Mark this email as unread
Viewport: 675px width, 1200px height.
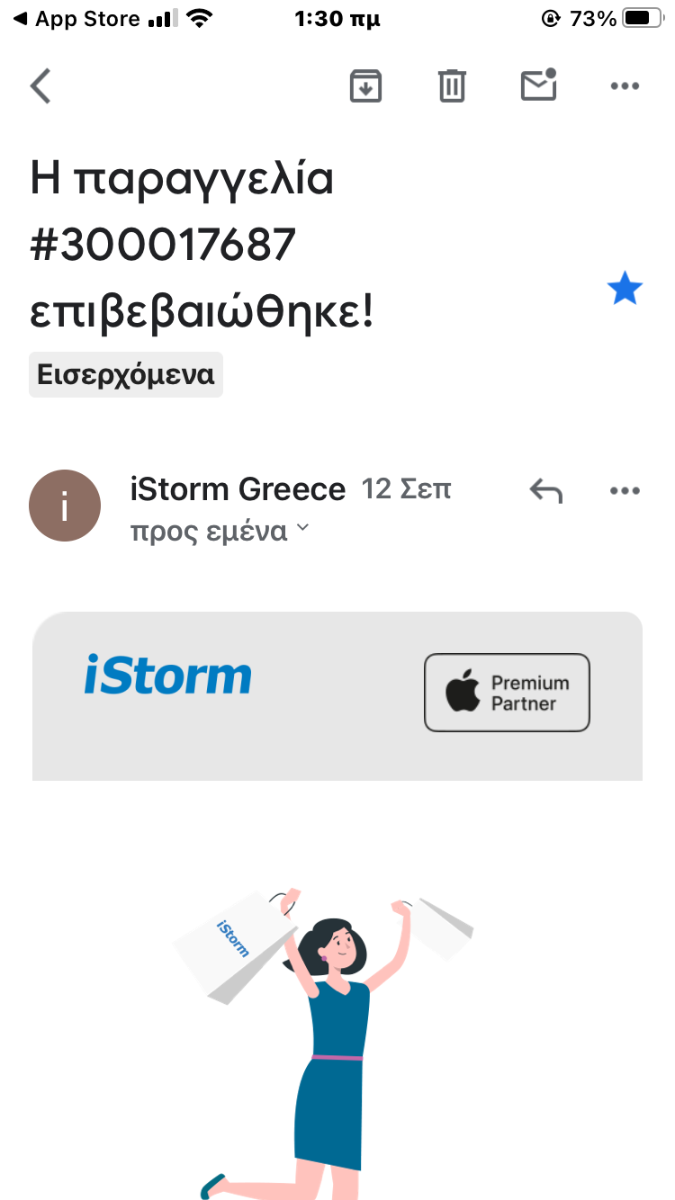[539, 86]
